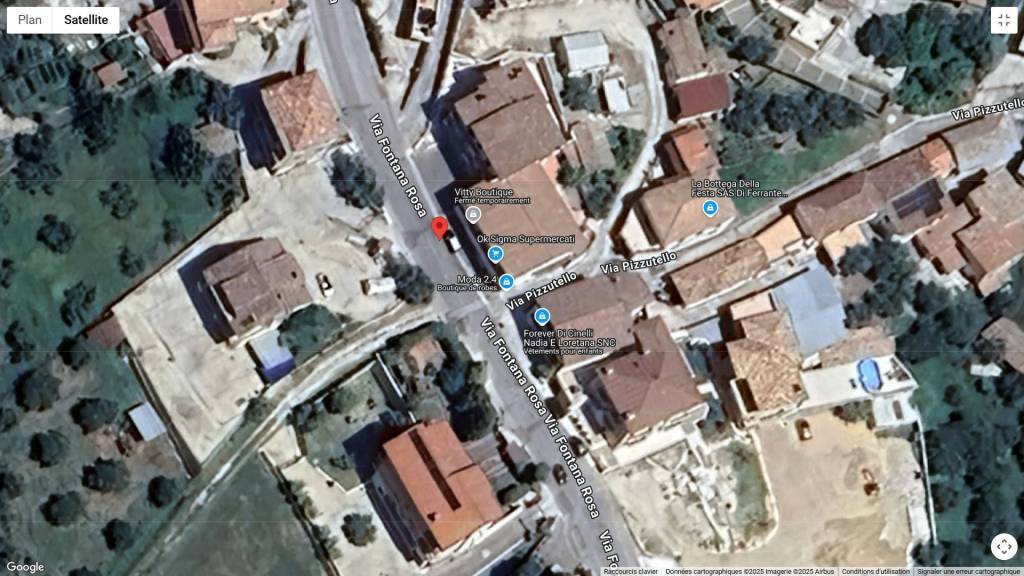This screenshot has height=576, width=1024.
Task: Open the Ok Sigma Supermercati marker
Action: (x=495, y=253)
